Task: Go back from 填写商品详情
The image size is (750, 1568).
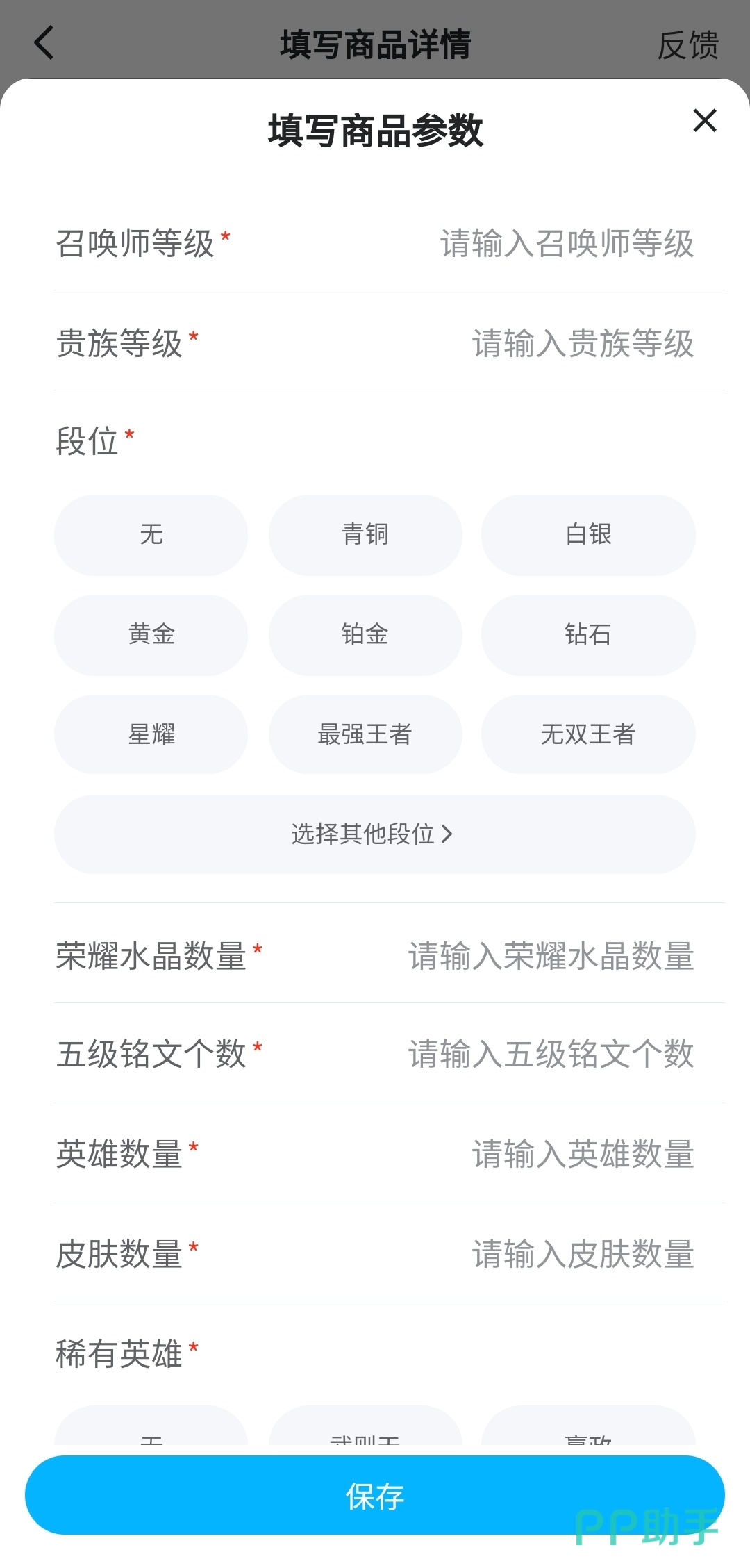Action: point(44,43)
